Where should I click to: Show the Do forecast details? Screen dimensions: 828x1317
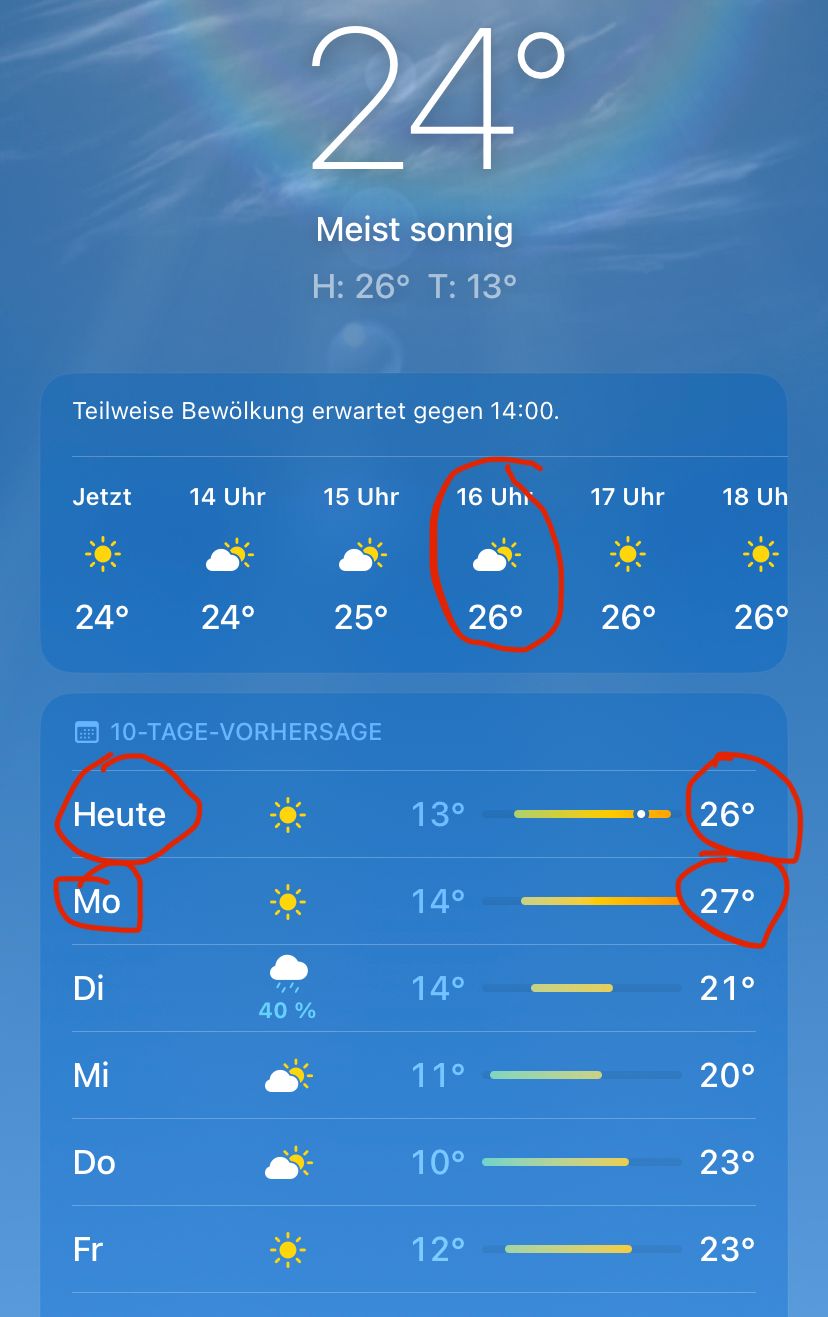coord(413,1163)
